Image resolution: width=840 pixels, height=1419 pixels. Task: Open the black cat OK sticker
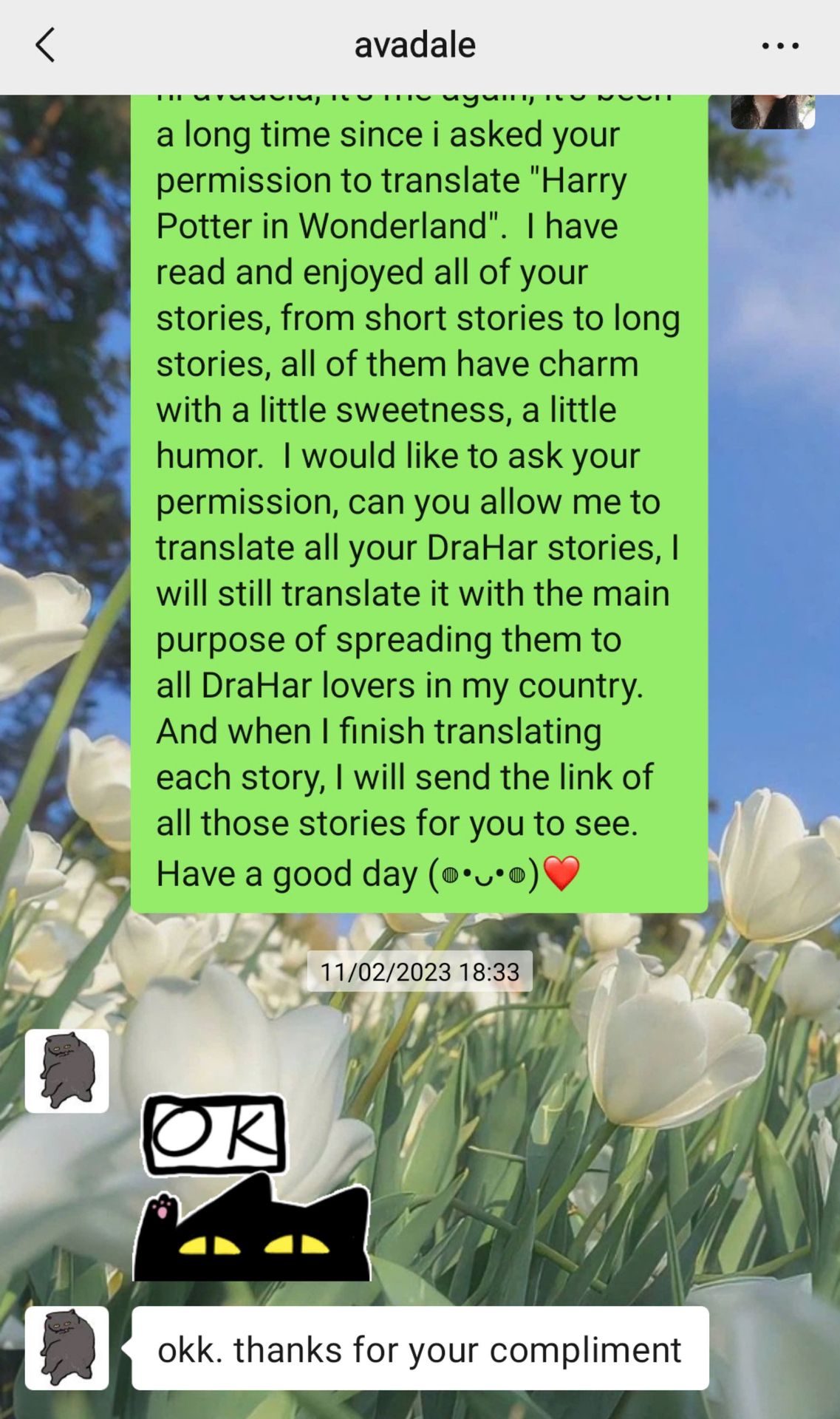(x=251, y=1188)
